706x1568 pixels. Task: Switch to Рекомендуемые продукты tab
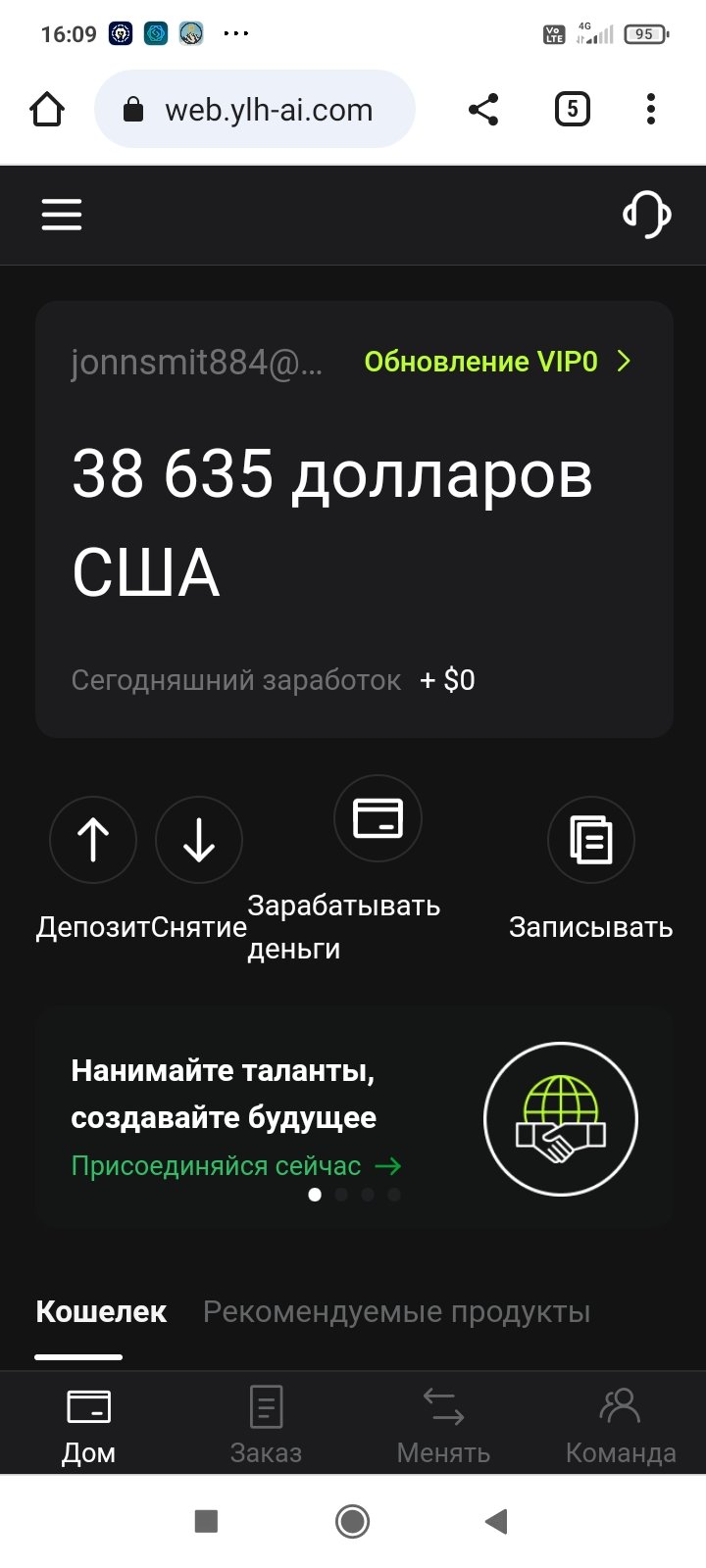coord(396,1312)
